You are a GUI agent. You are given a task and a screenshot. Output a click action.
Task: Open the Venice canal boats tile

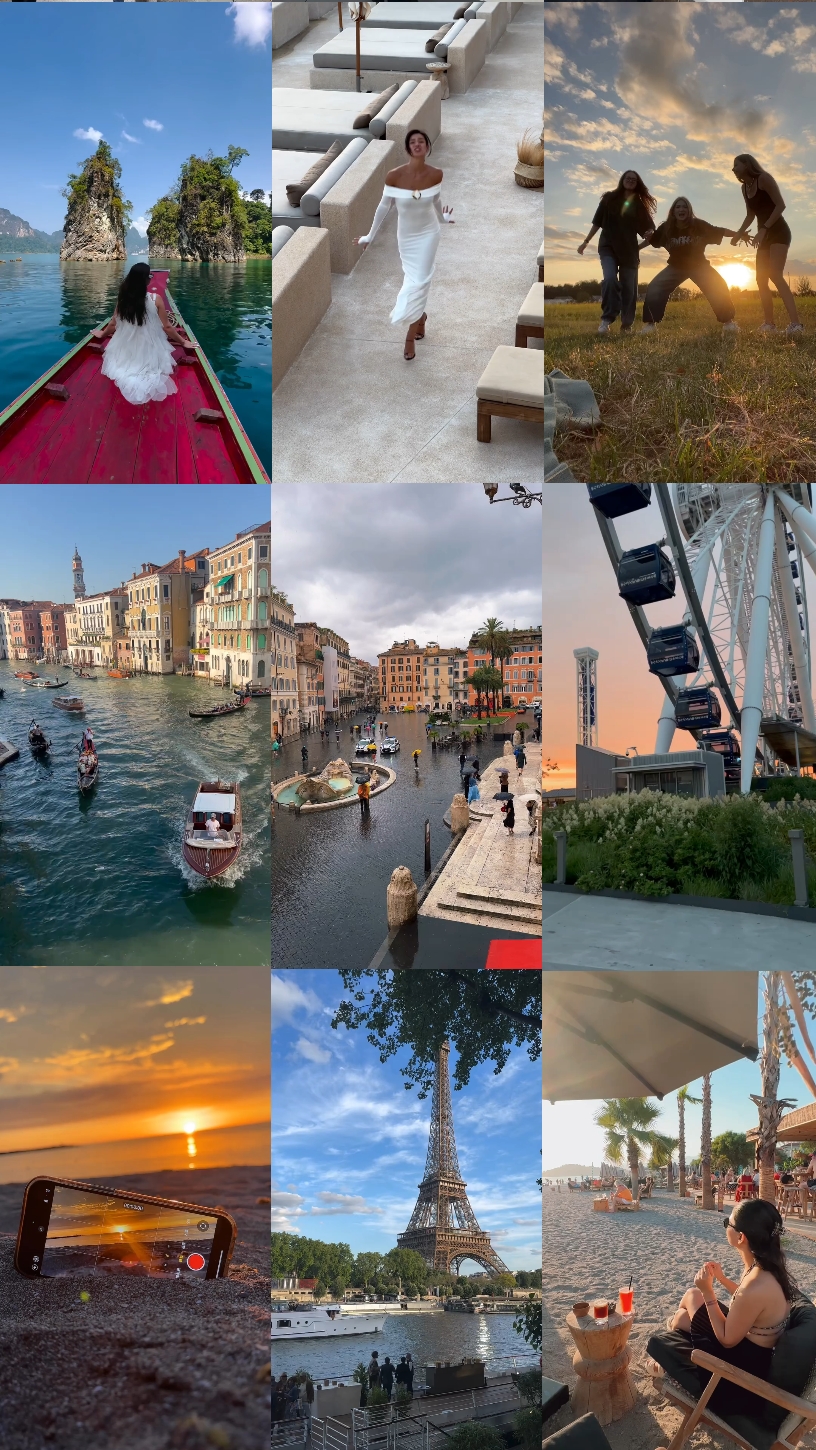pos(135,725)
